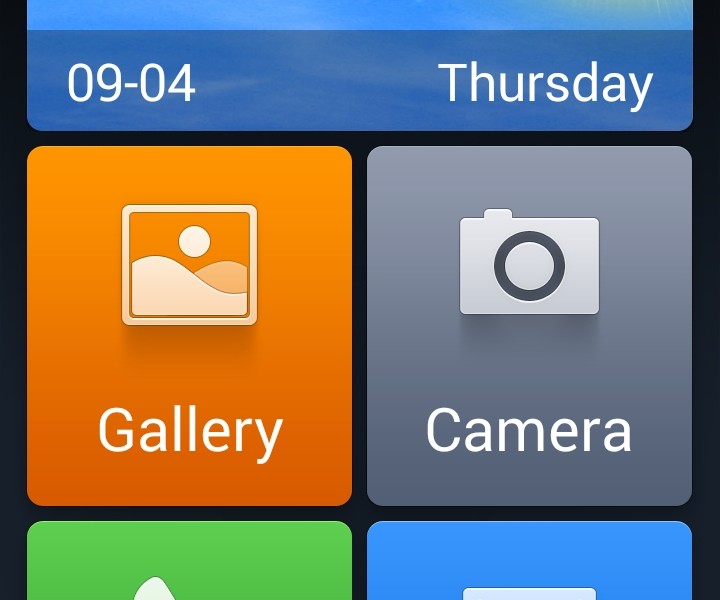Open the Gallery tile
Viewport: 720px width, 600px height.
[189, 326]
